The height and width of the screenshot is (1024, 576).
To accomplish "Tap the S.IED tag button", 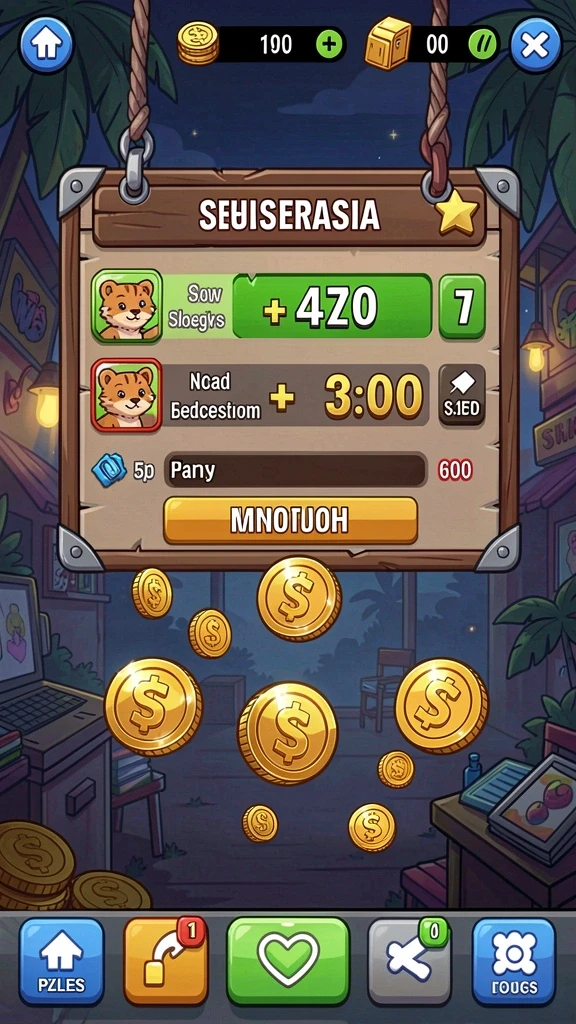I will pyautogui.click(x=462, y=395).
